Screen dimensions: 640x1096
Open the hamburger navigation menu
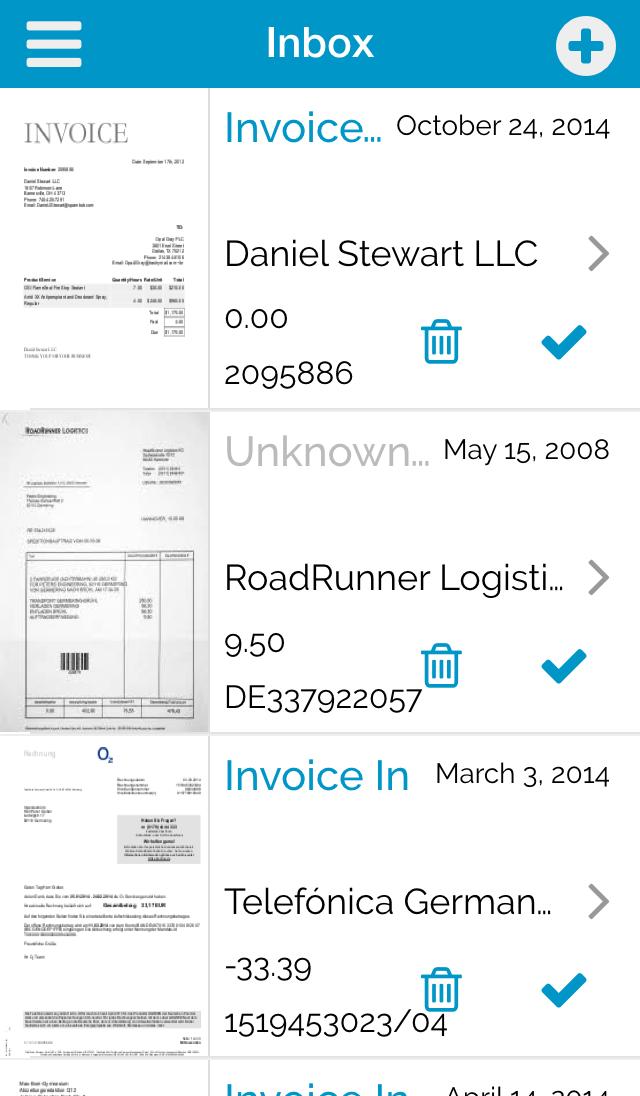[54, 44]
